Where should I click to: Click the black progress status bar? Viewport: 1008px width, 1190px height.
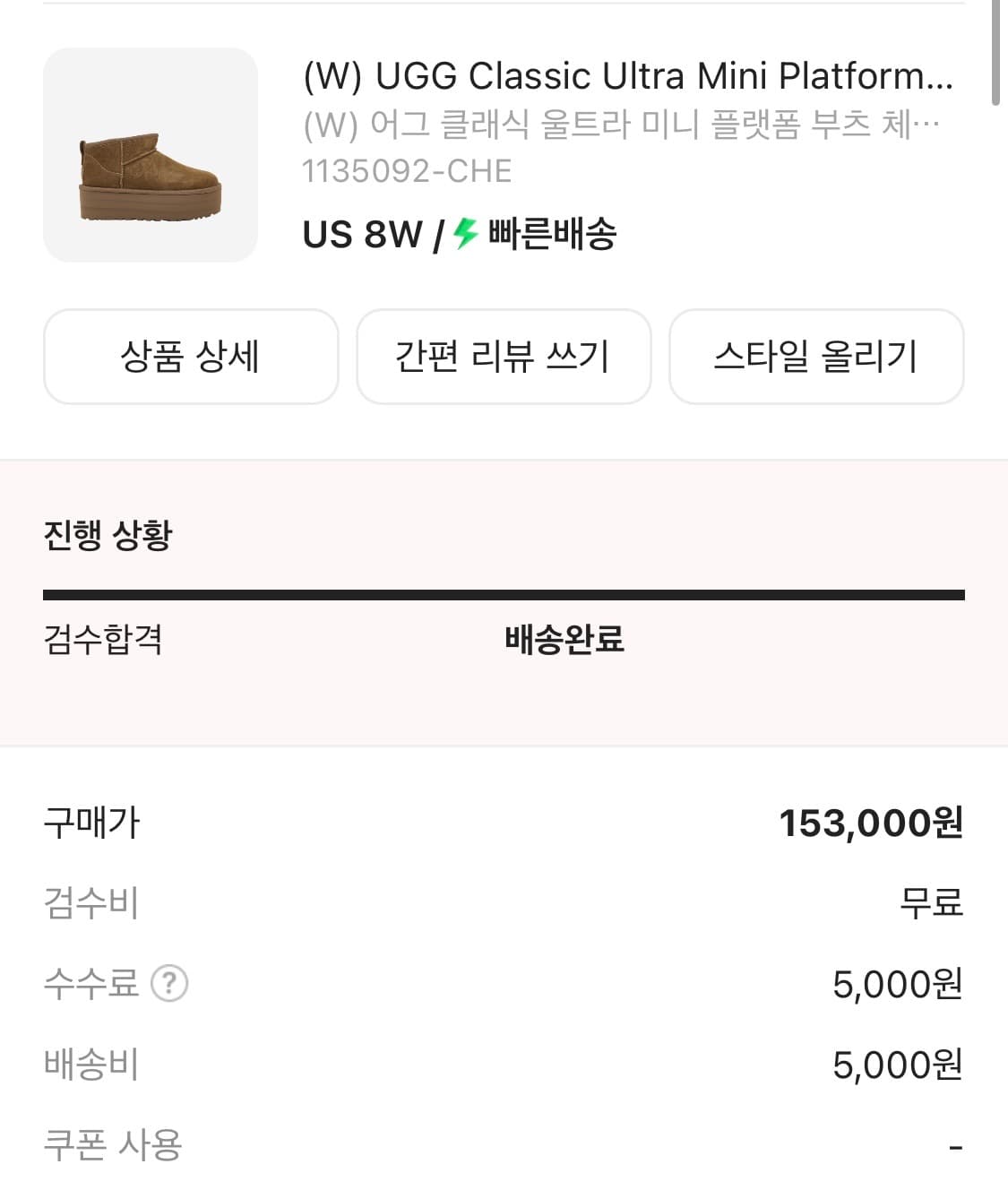pyautogui.click(x=504, y=592)
